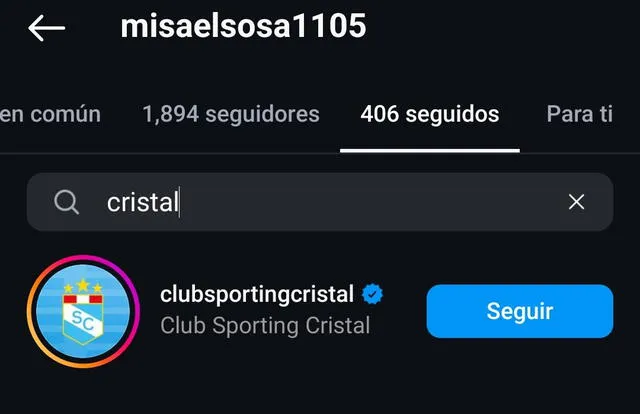Focus the search field containing cristal
Screen dimensions: 640x414
pyautogui.click(x=320, y=202)
